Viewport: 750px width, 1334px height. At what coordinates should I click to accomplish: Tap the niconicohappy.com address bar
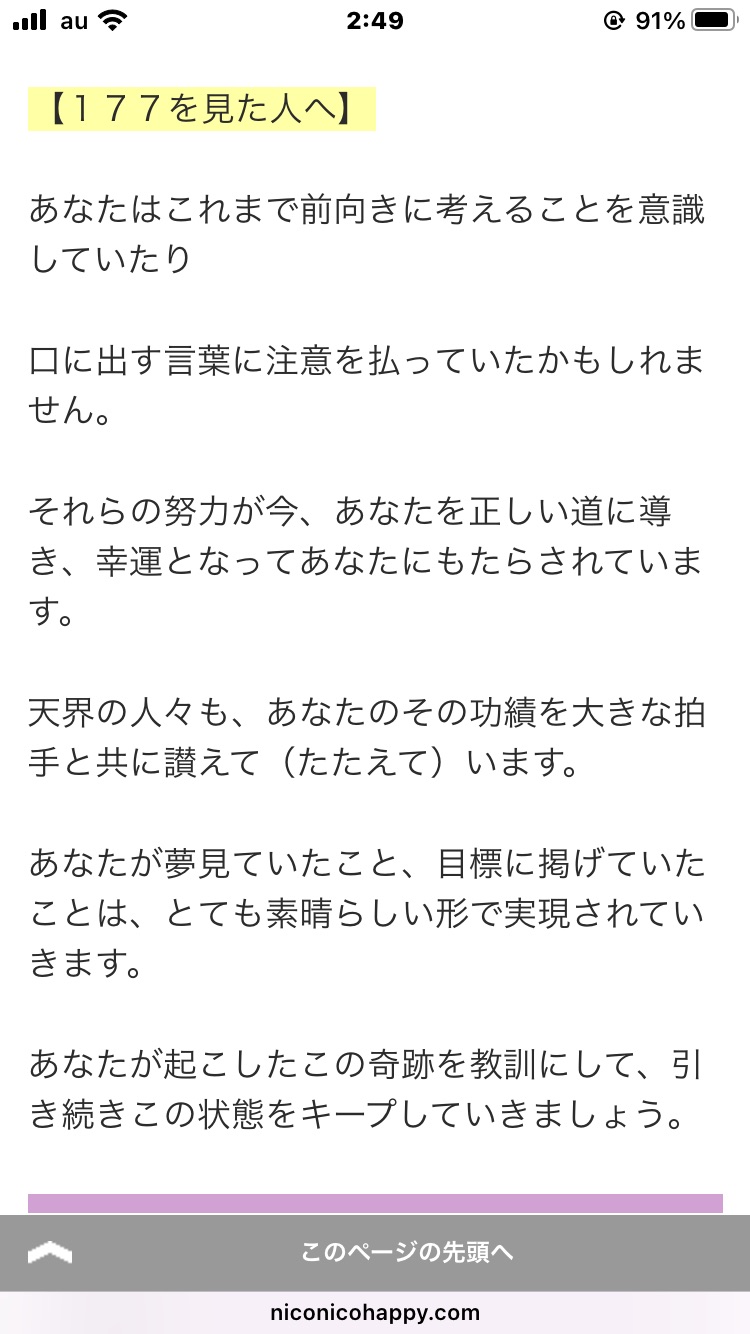pos(375,1312)
